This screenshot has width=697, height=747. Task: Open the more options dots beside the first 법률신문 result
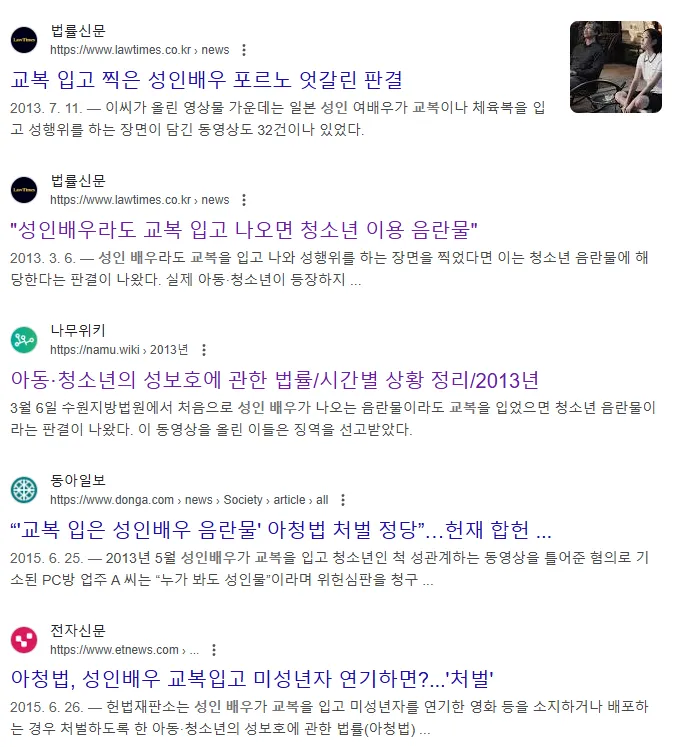tap(244, 50)
